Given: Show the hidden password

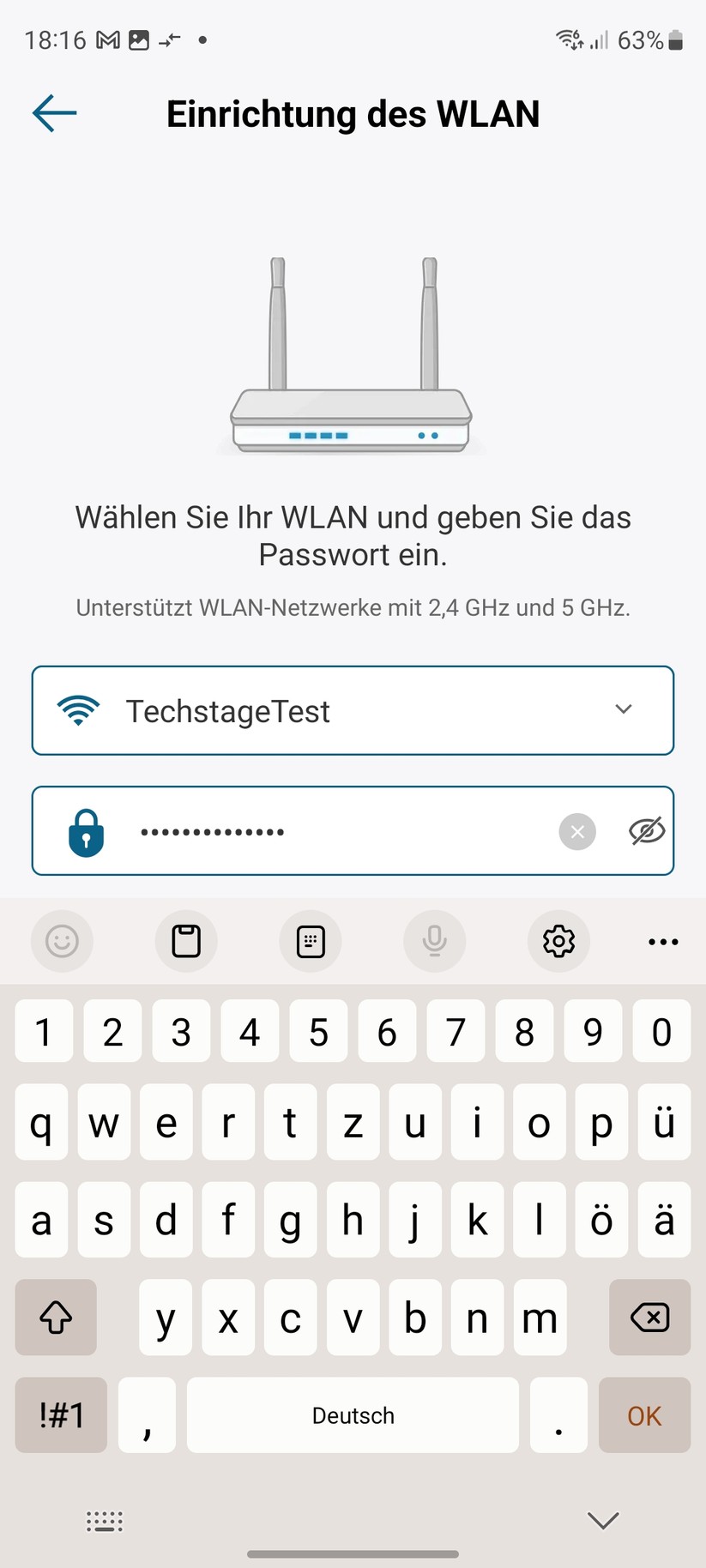Looking at the screenshot, I should [647, 831].
